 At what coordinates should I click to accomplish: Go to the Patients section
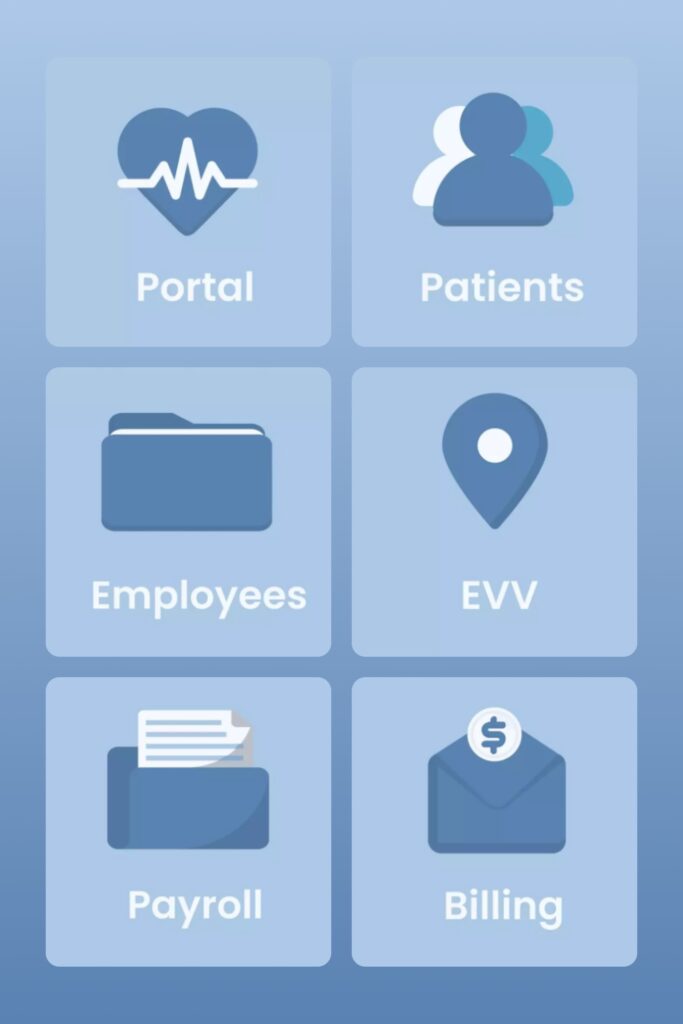pos(494,203)
